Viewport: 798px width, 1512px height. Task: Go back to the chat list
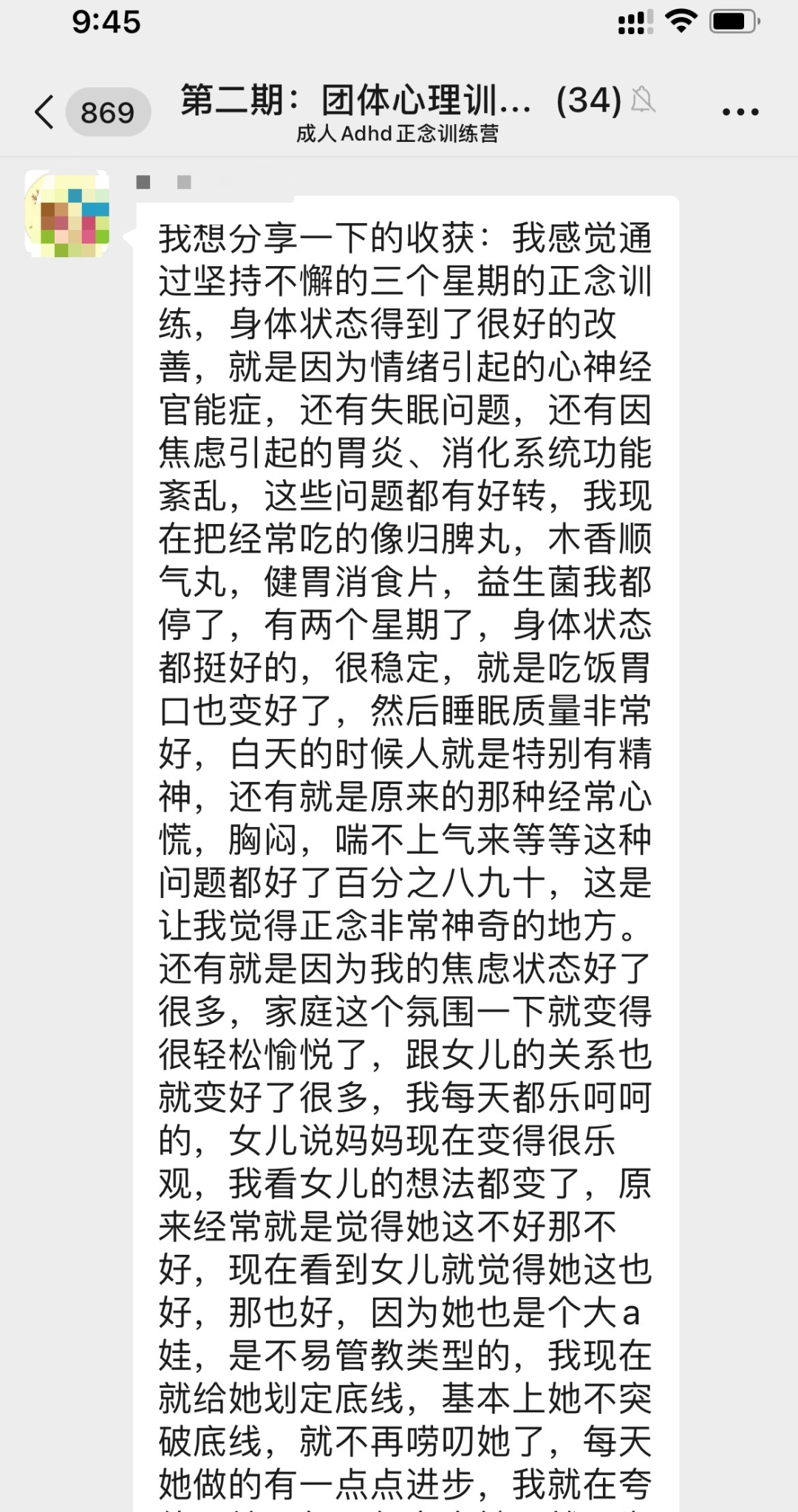coord(45,112)
